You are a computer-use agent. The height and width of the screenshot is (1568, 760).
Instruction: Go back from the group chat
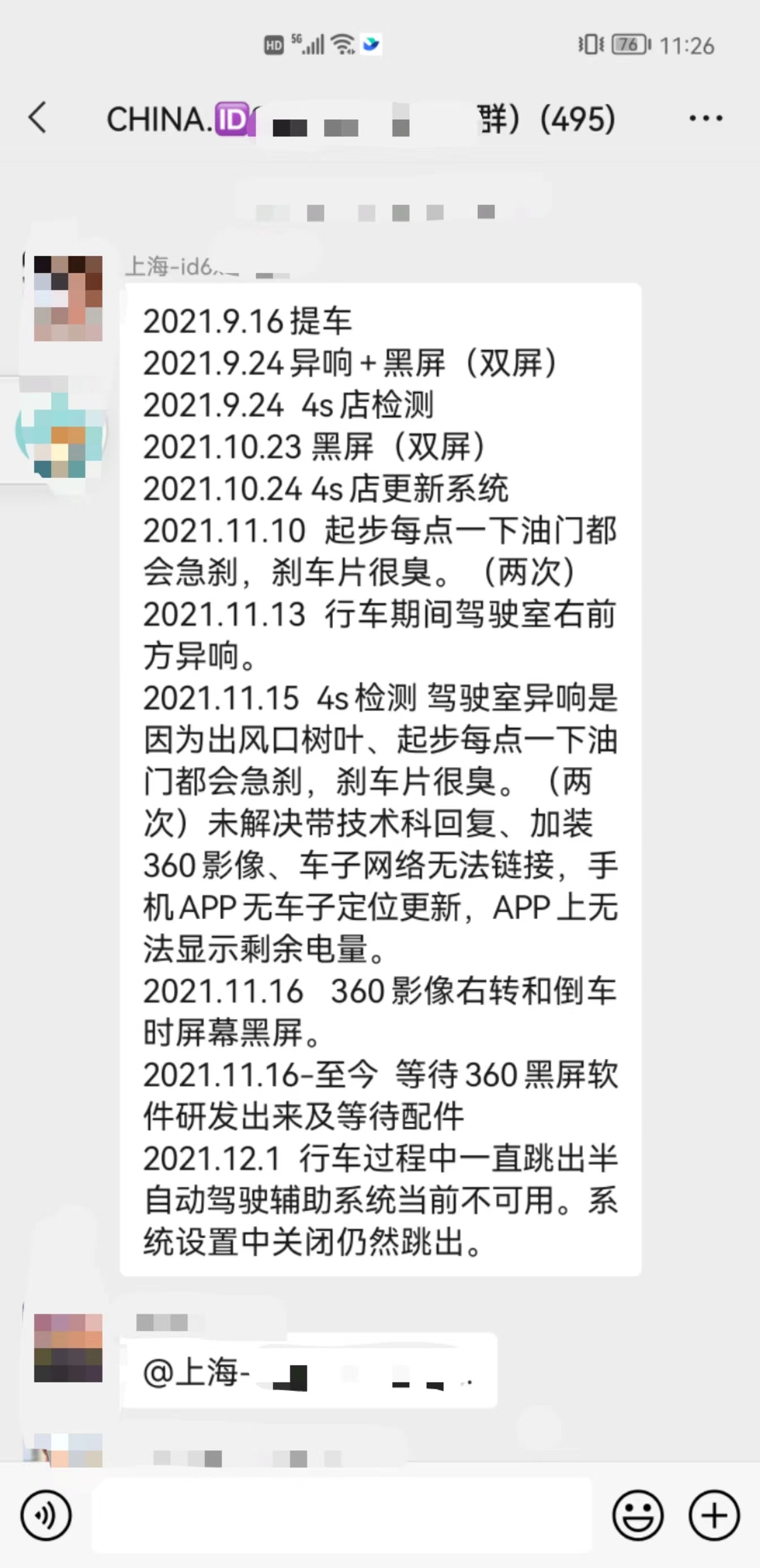[38, 118]
